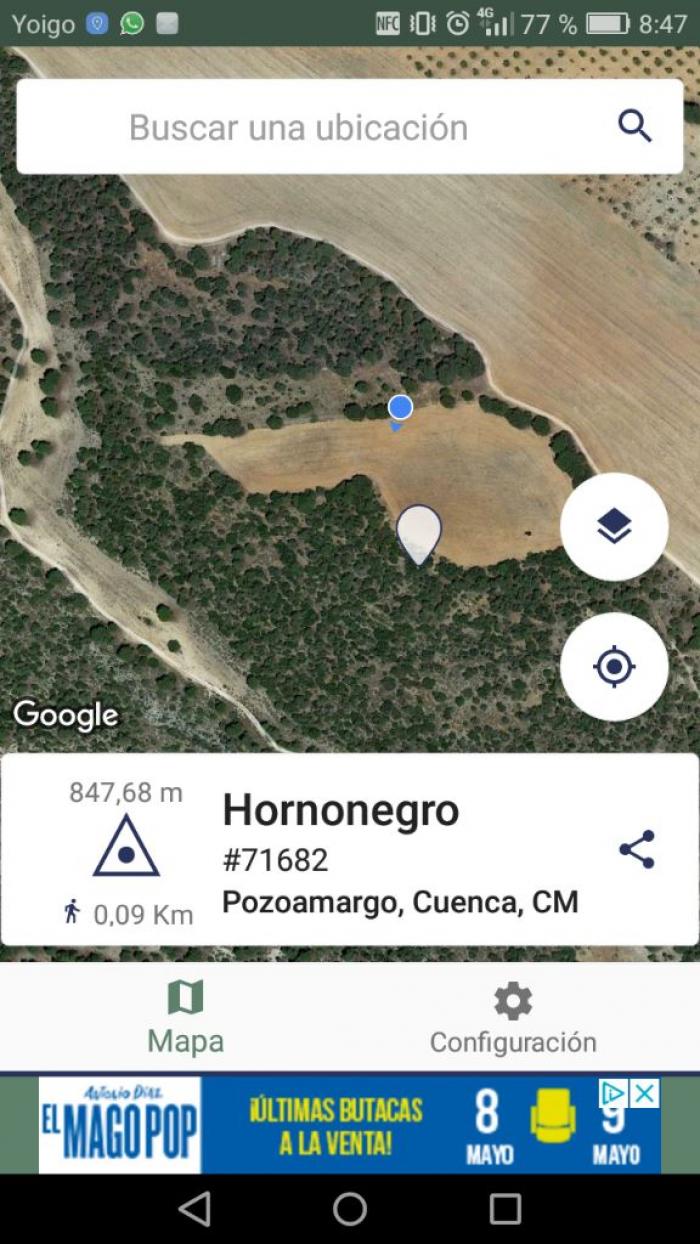Go back with the system back button

(194, 1209)
